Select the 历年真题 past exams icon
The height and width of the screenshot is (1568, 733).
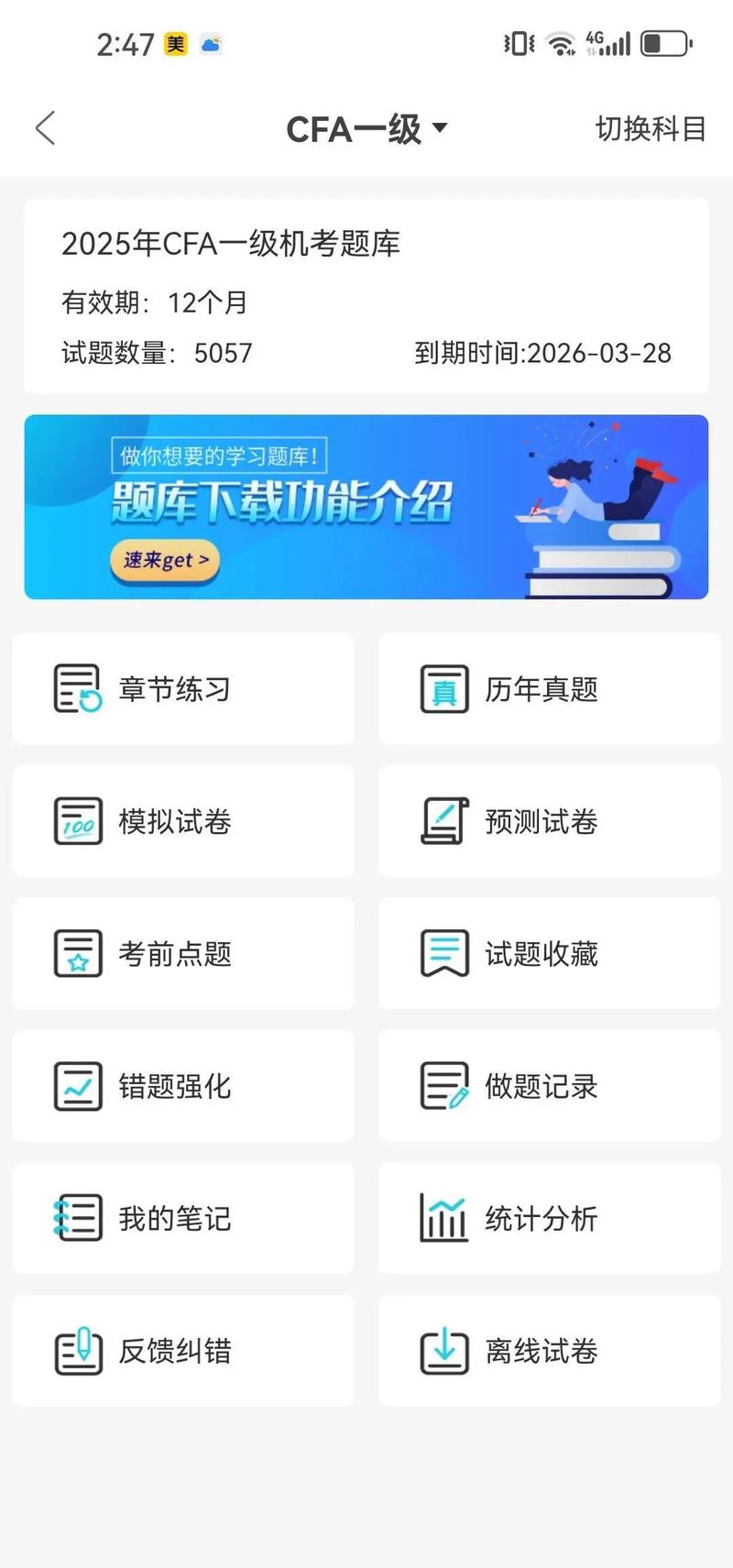click(x=443, y=688)
